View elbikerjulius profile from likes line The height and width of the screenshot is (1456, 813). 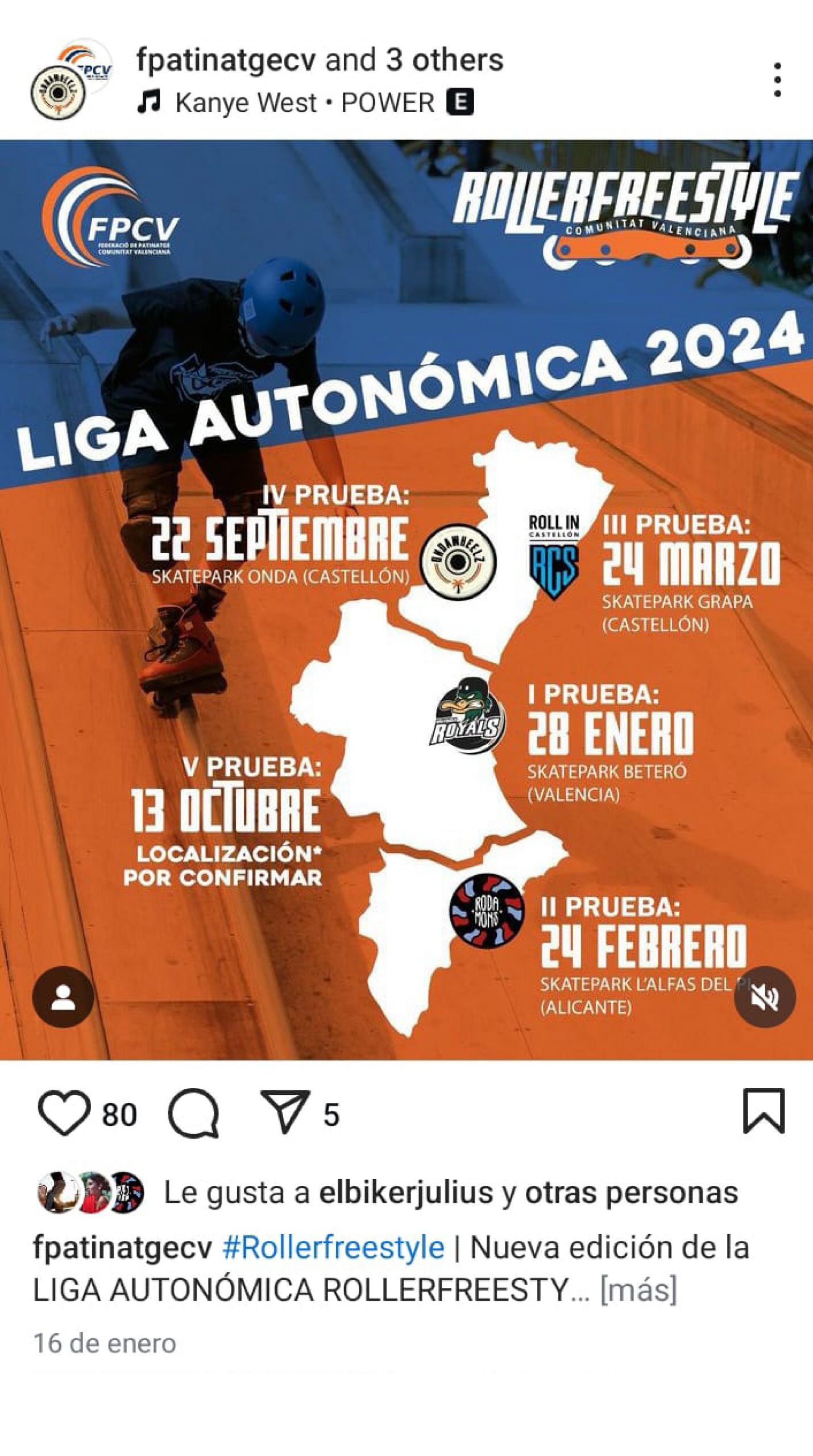(x=405, y=1193)
